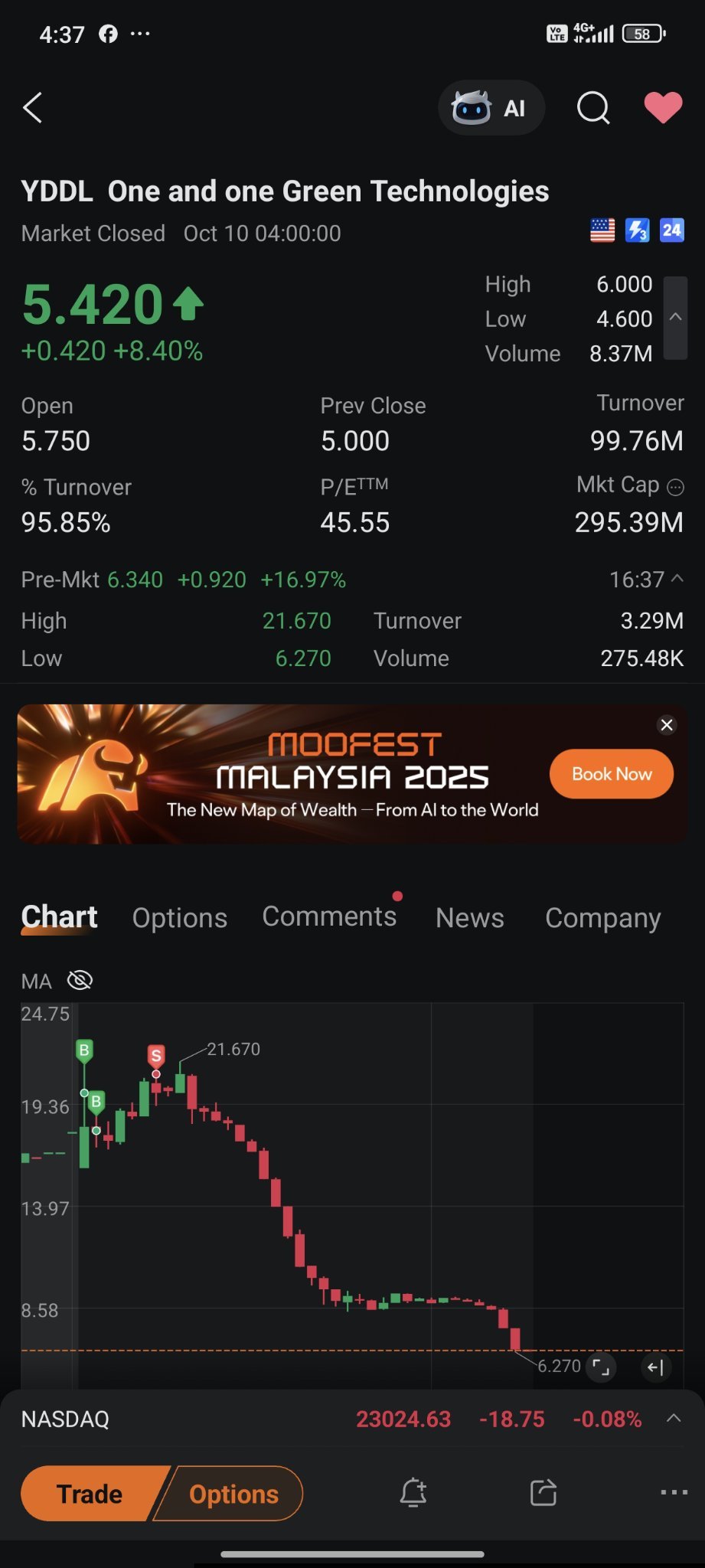Image resolution: width=705 pixels, height=1568 pixels.
Task: Collapse the Pre-Mkt details chevron
Action: click(677, 579)
